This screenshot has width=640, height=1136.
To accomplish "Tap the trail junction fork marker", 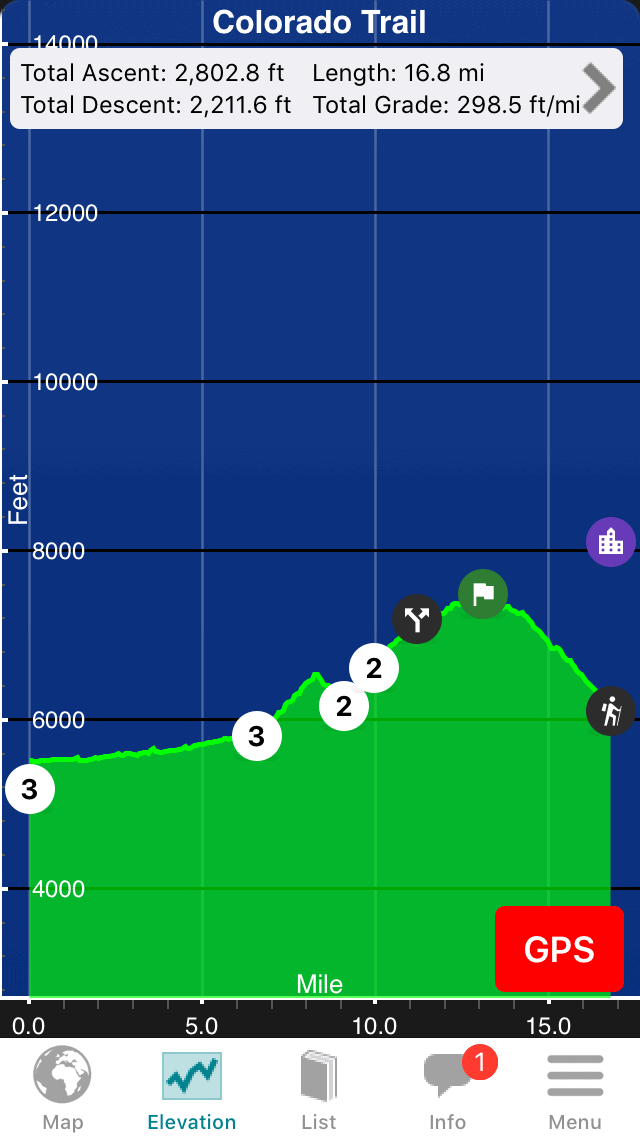I will [x=417, y=618].
